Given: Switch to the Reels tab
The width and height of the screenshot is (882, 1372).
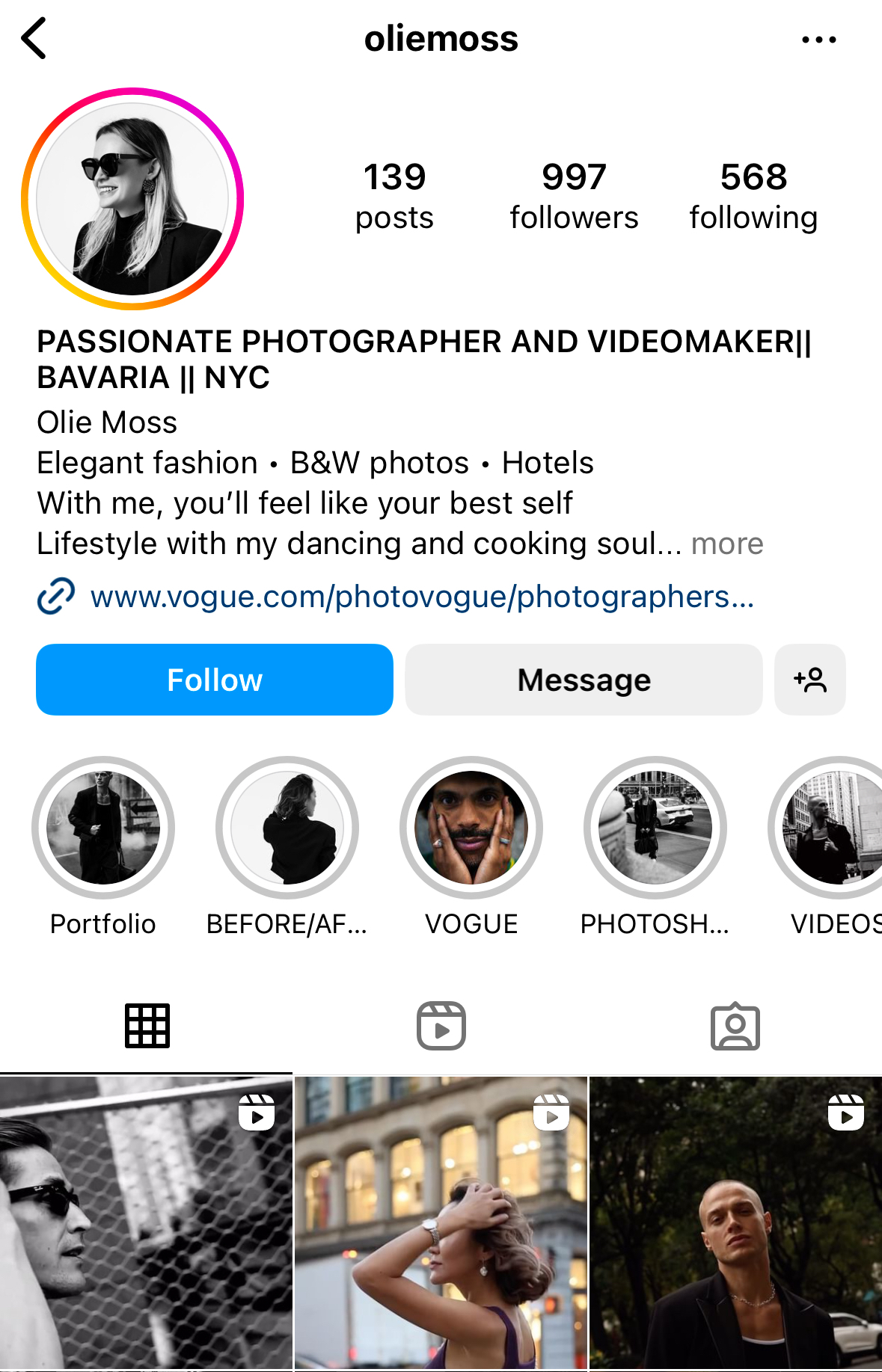Looking at the screenshot, I should pyautogui.click(x=441, y=1026).
